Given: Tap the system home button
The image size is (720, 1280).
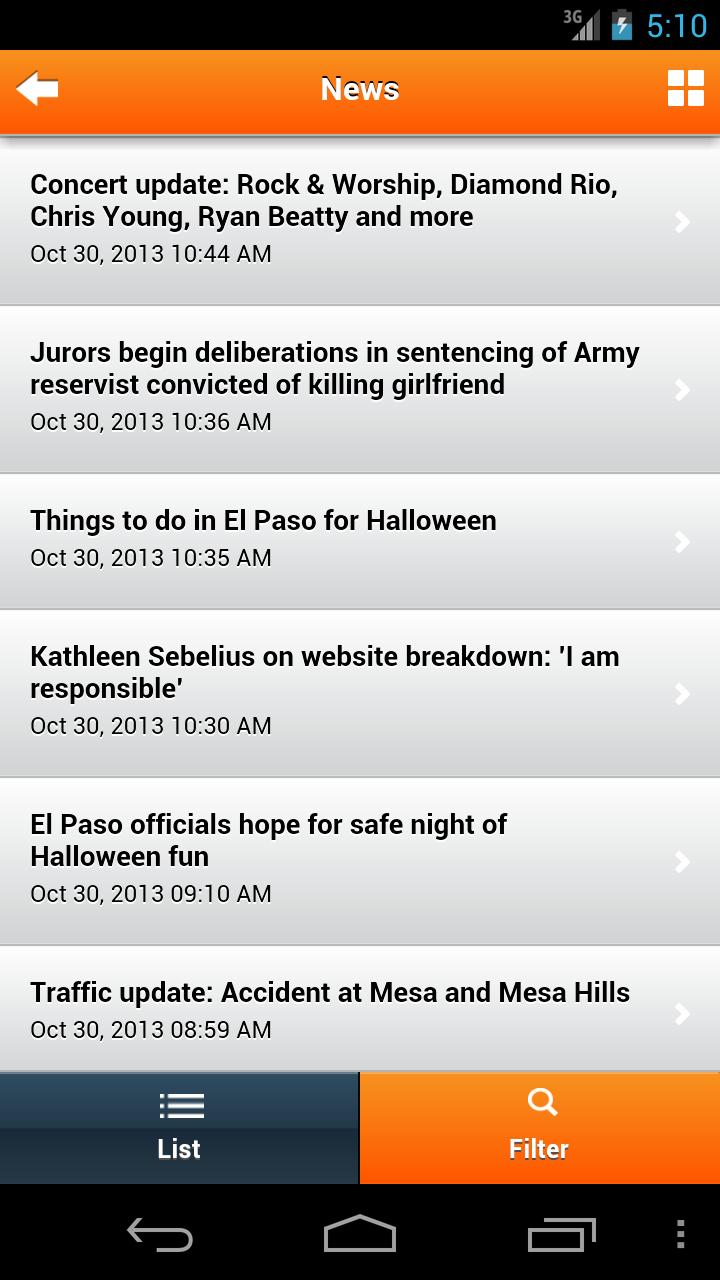Looking at the screenshot, I should coord(360,1234).
